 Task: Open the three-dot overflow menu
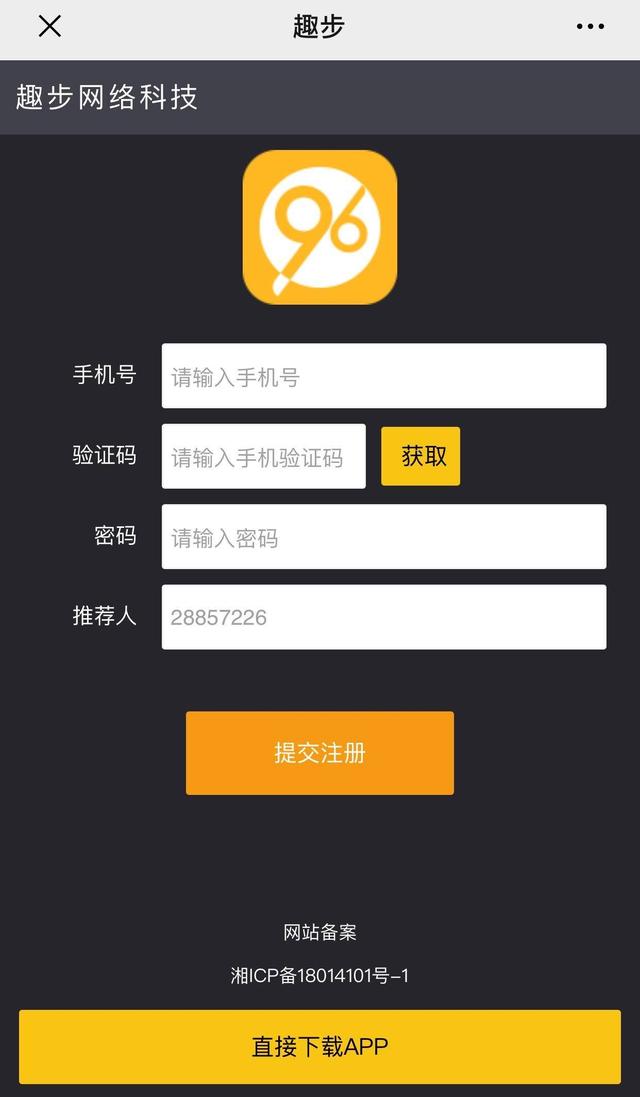tap(590, 27)
